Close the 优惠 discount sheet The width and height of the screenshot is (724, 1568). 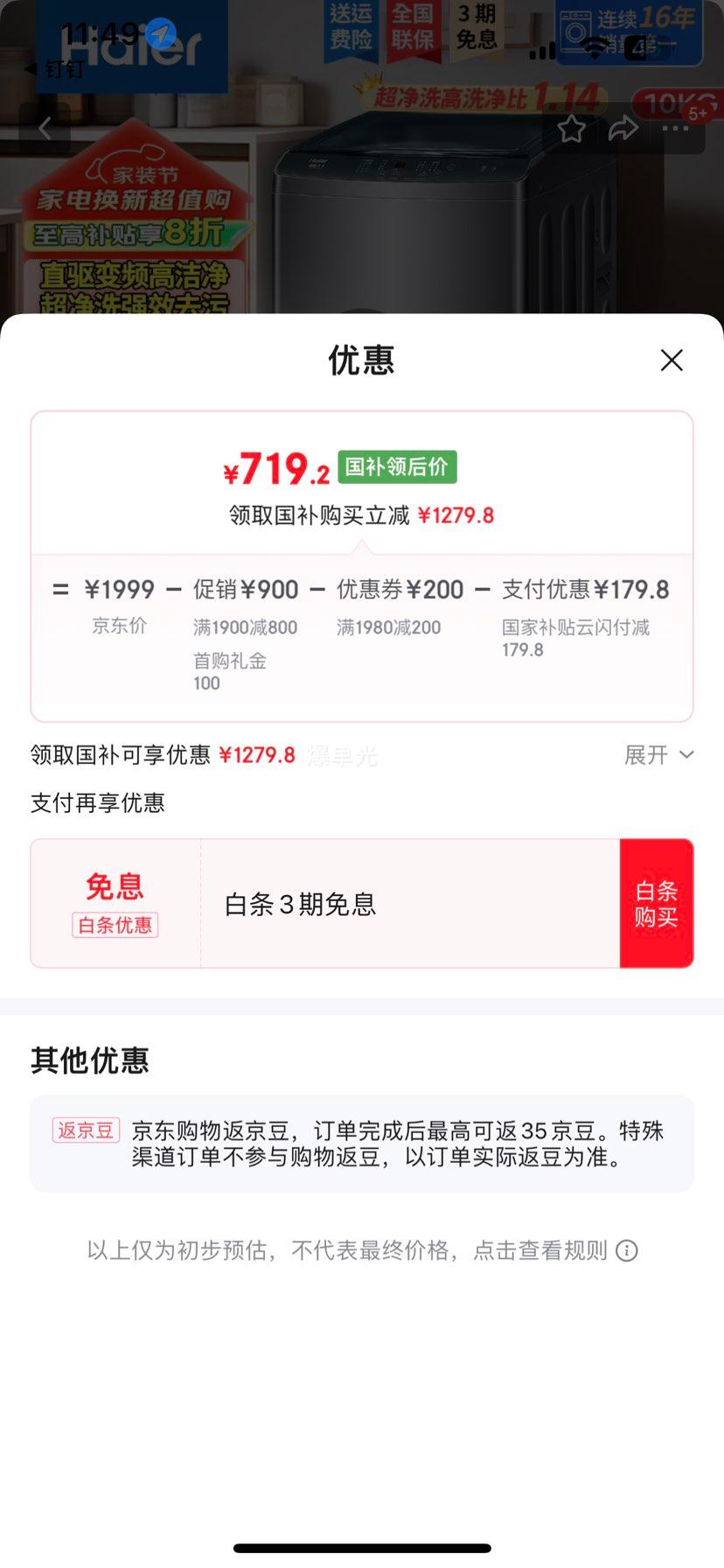point(672,360)
